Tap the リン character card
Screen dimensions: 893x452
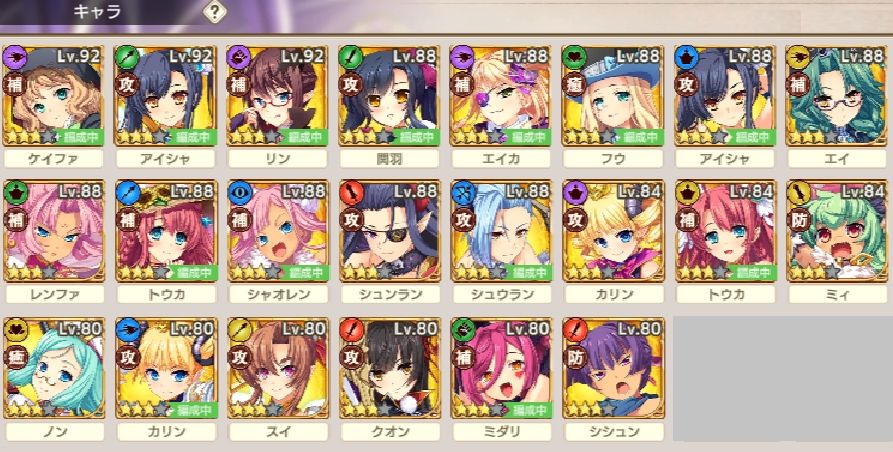[277, 97]
